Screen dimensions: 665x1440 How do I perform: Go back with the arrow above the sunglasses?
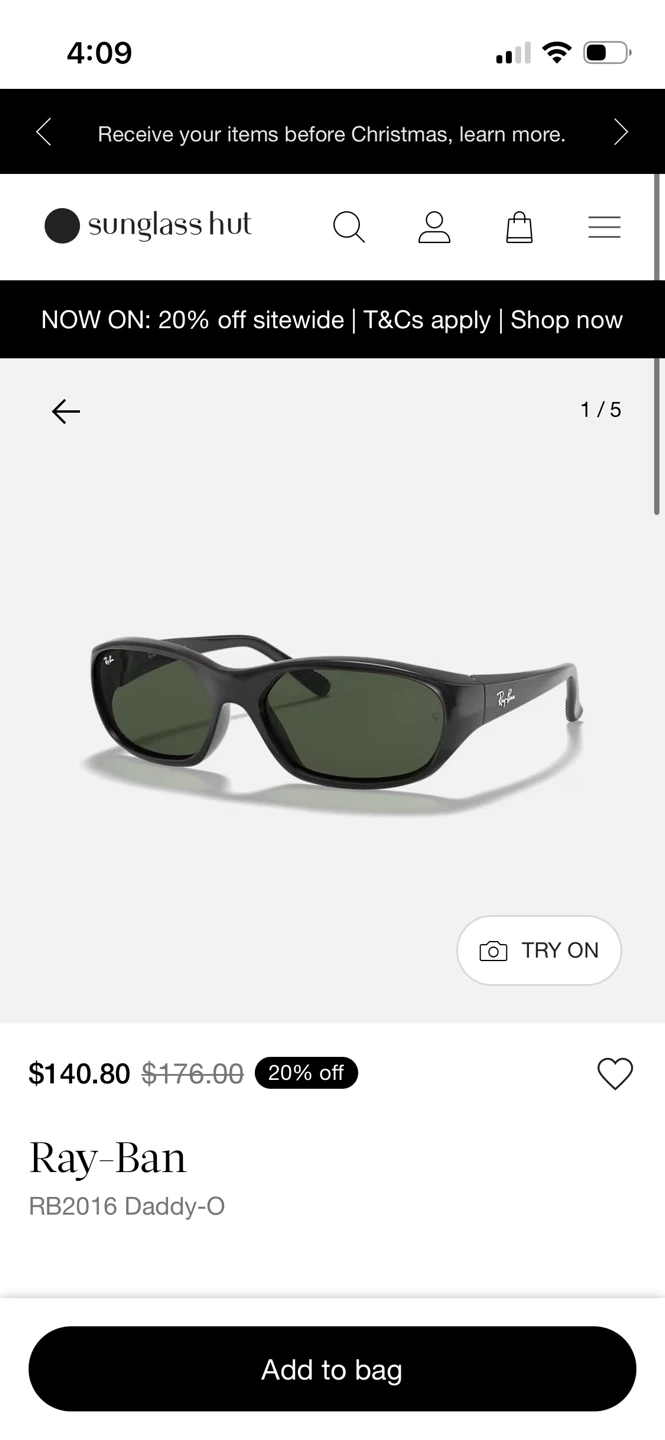coord(66,411)
